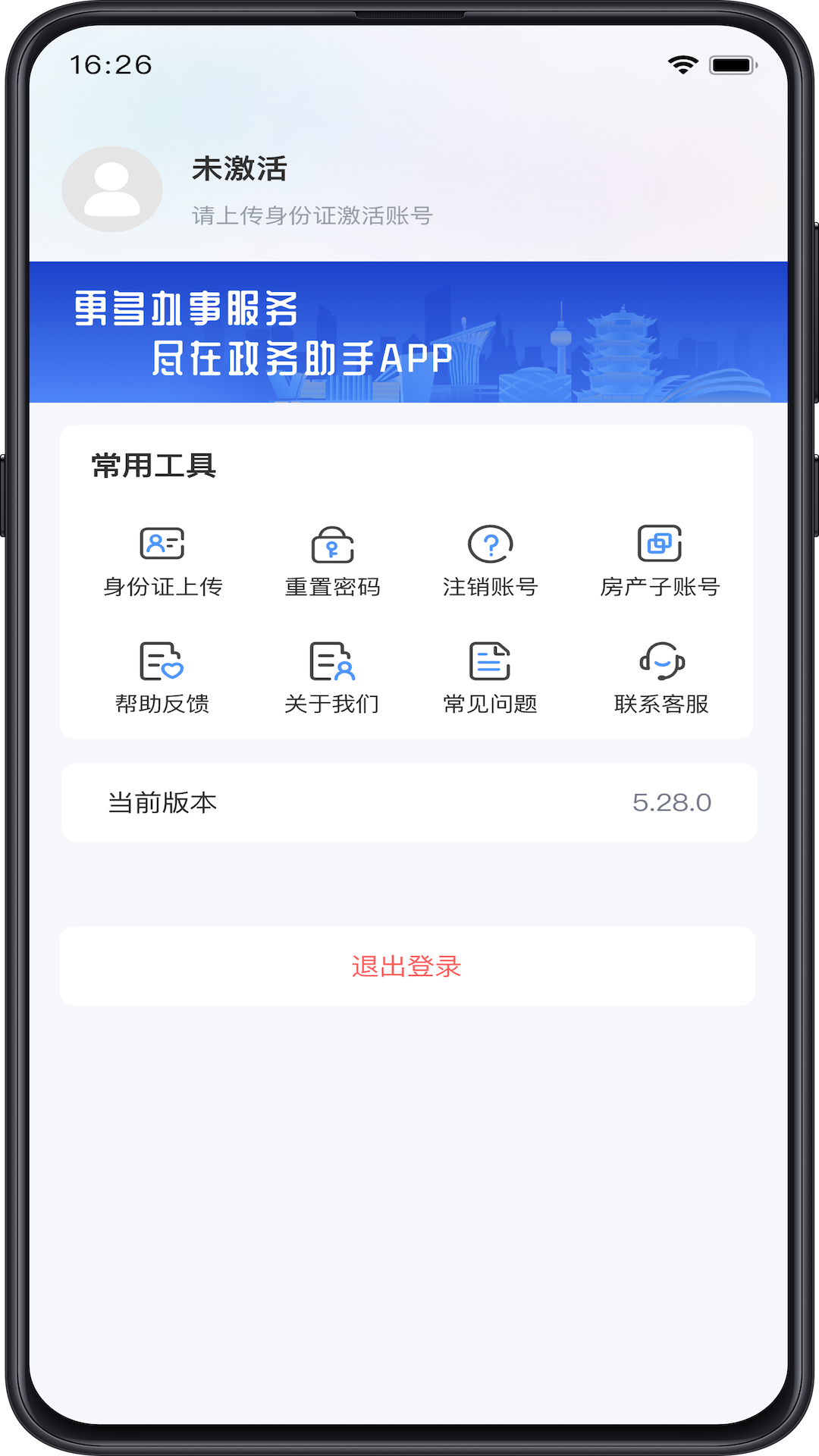819x1456 pixels.
Task: Tap the 未激活 username text
Action: pos(239,170)
